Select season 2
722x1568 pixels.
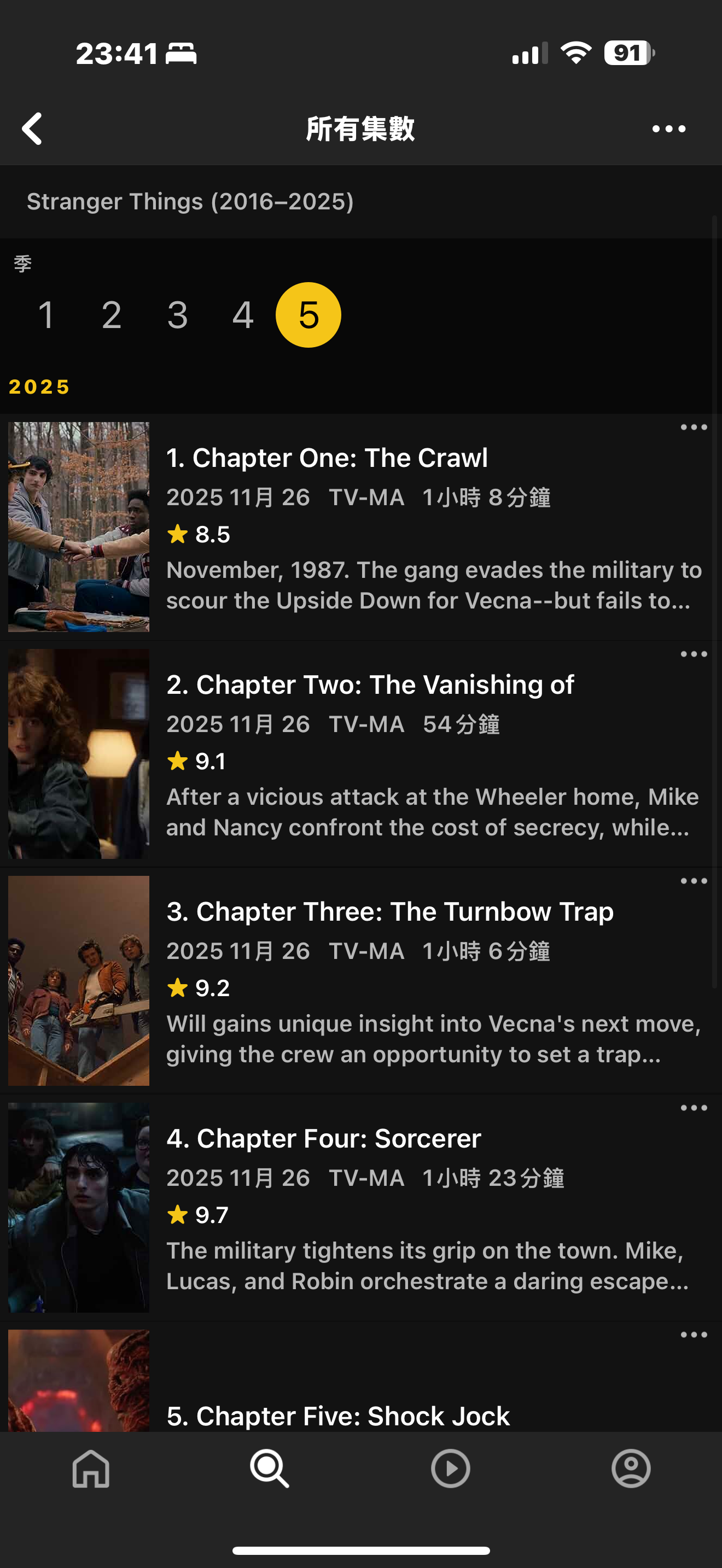(x=112, y=315)
